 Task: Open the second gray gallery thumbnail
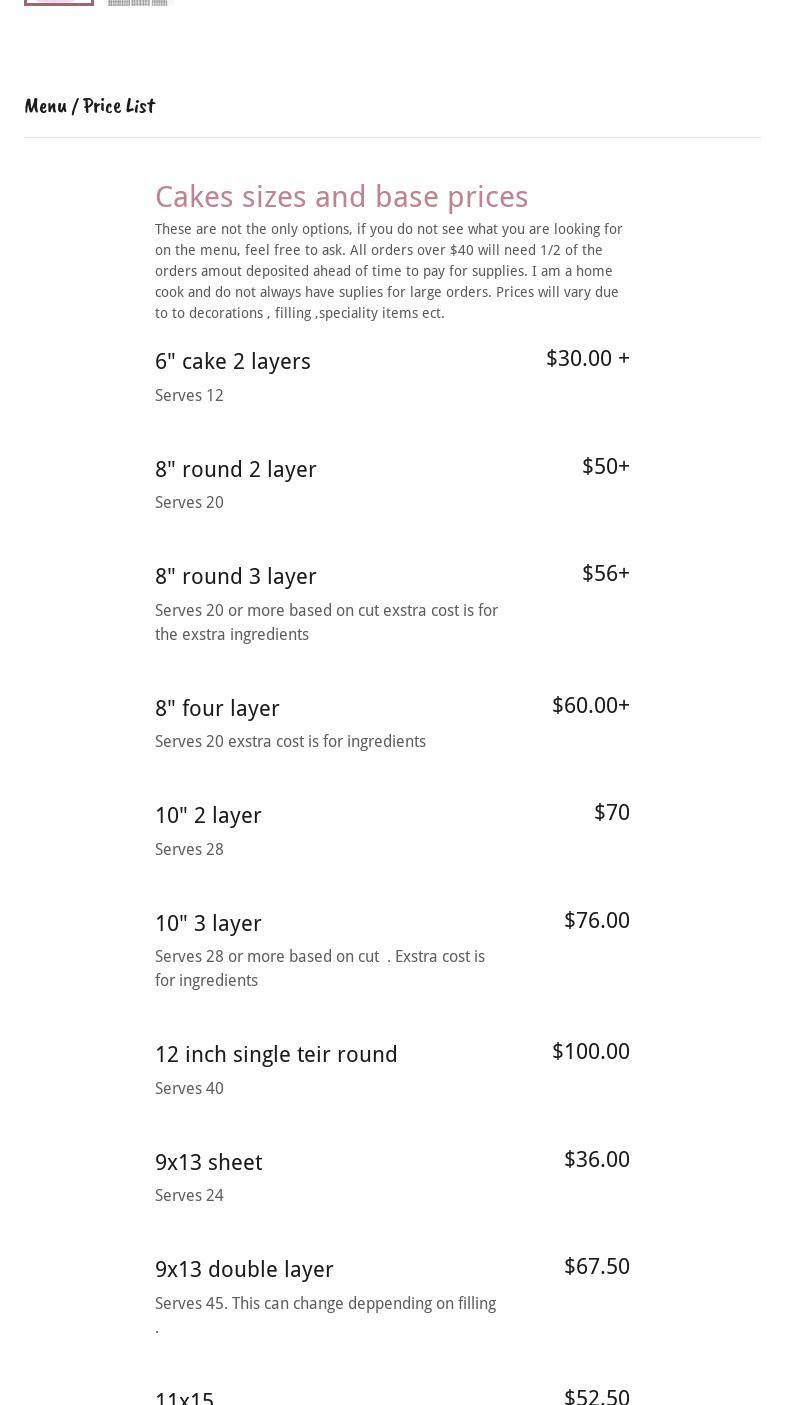[x=138, y=3]
